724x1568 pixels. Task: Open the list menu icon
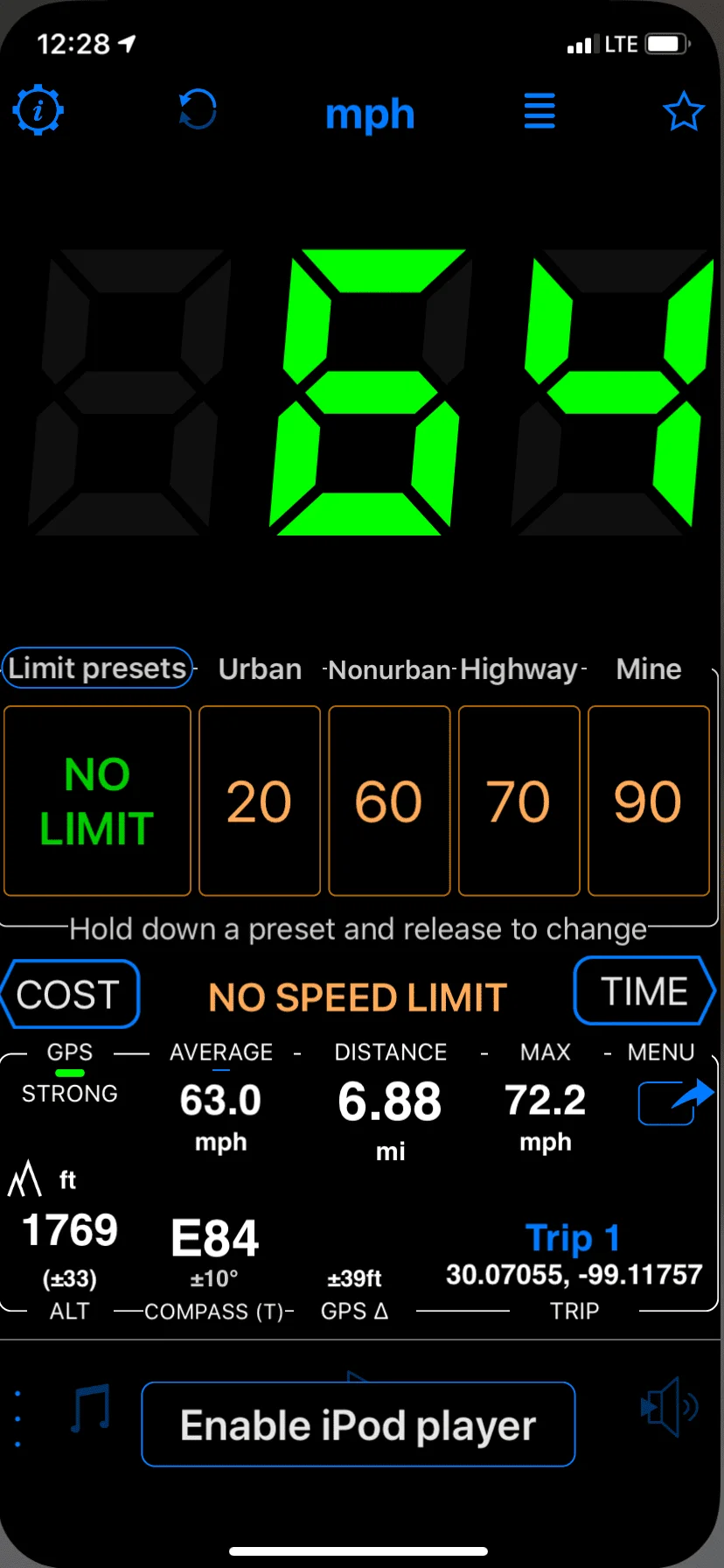[x=539, y=111]
